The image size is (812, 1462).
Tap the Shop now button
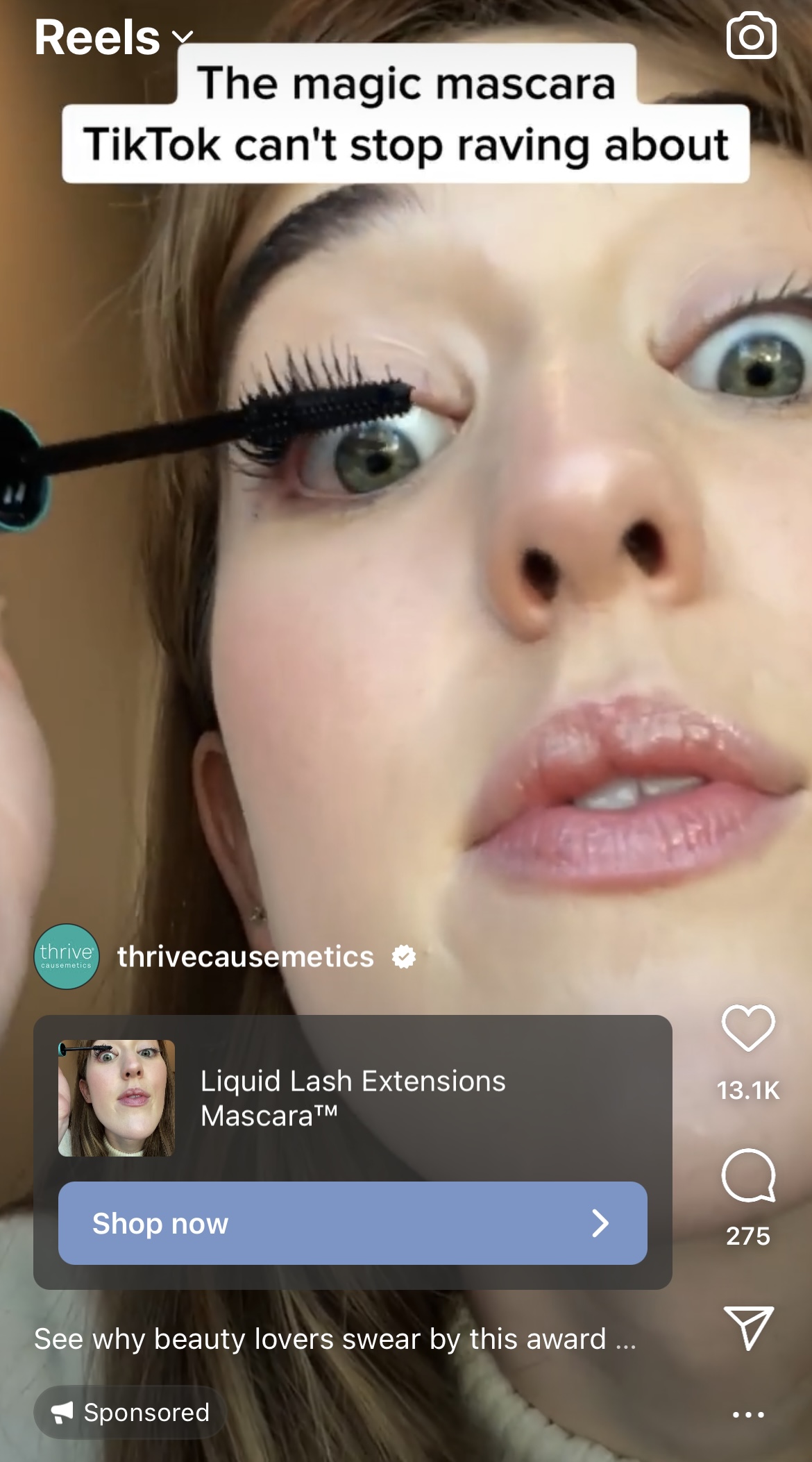pyautogui.click(x=353, y=1223)
